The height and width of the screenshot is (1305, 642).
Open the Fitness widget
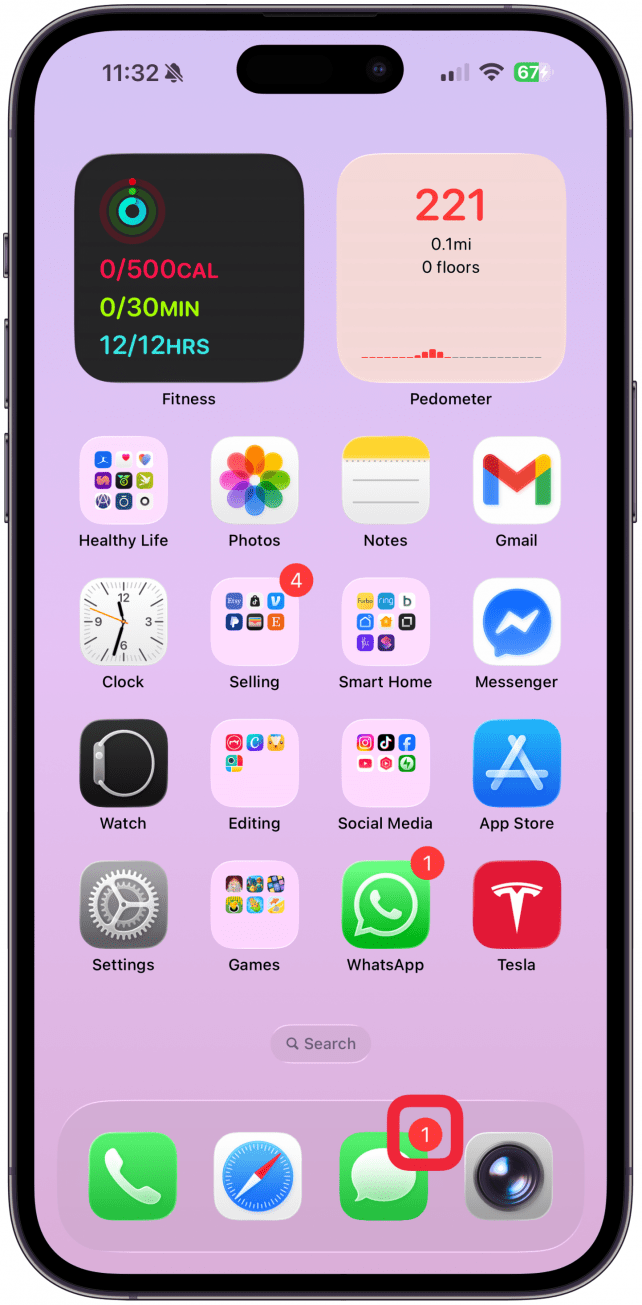[189, 268]
